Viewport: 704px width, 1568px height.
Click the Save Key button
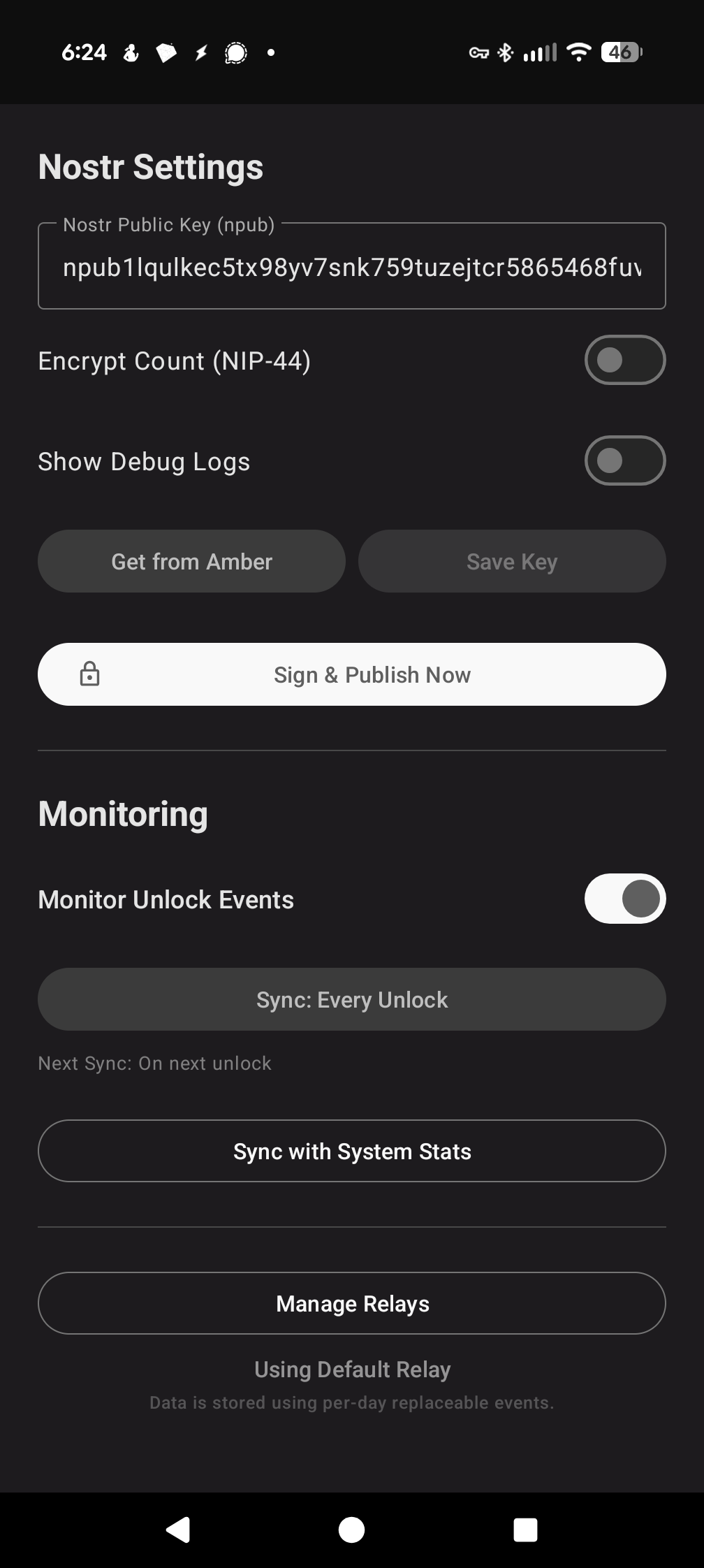(x=512, y=561)
